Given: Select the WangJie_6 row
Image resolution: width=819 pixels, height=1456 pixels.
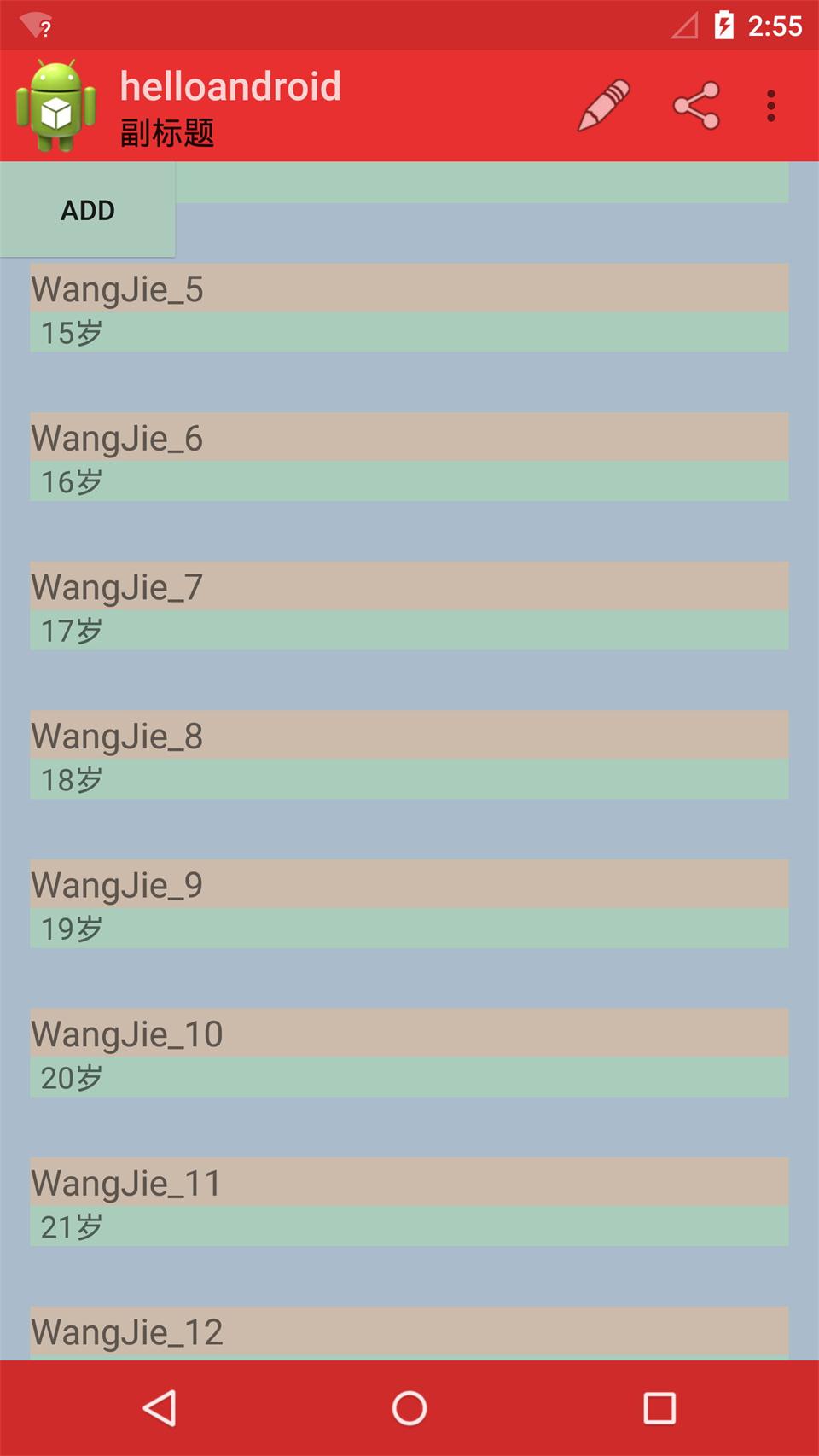Looking at the screenshot, I should (x=409, y=457).
